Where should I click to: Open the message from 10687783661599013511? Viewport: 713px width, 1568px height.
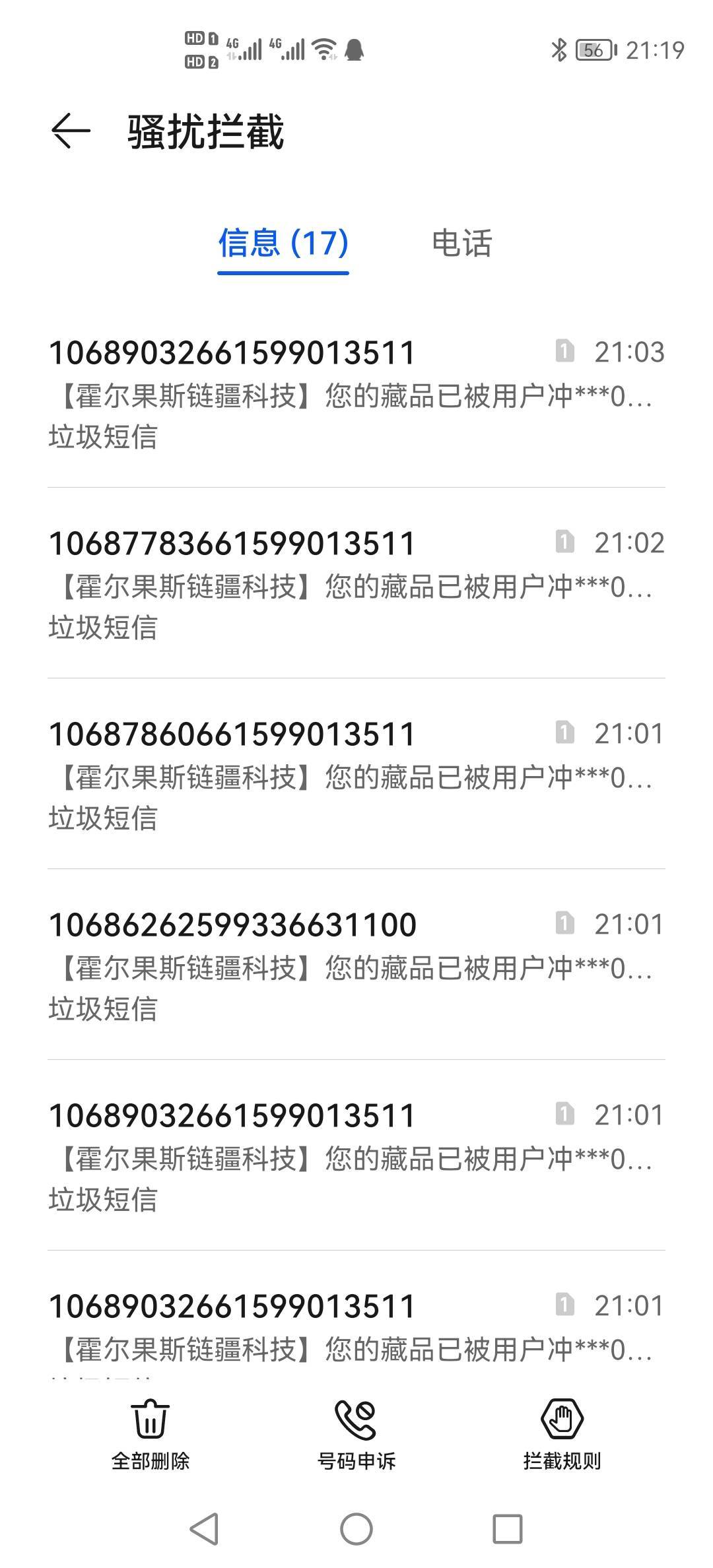pos(356,583)
